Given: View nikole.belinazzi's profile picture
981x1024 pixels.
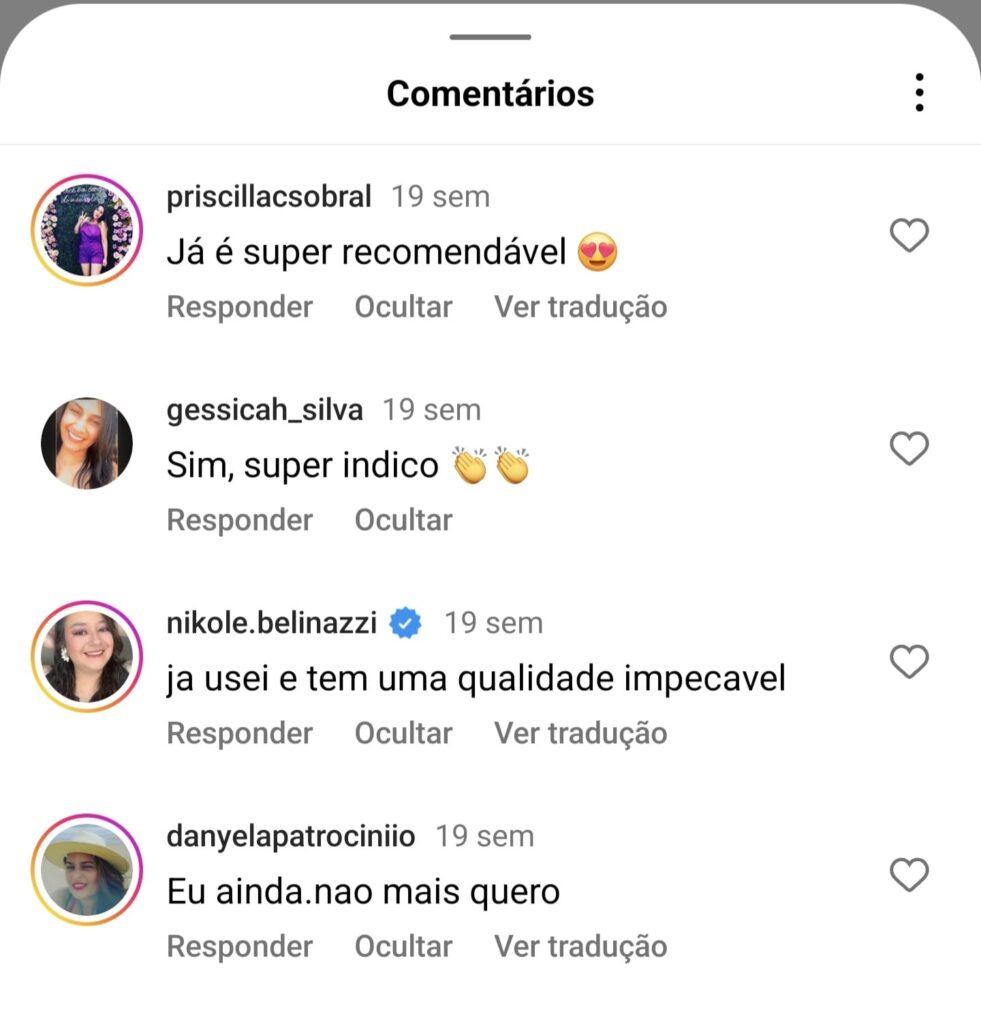Looking at the screenshot, I should pyautogui.click(x=87, y=657).
